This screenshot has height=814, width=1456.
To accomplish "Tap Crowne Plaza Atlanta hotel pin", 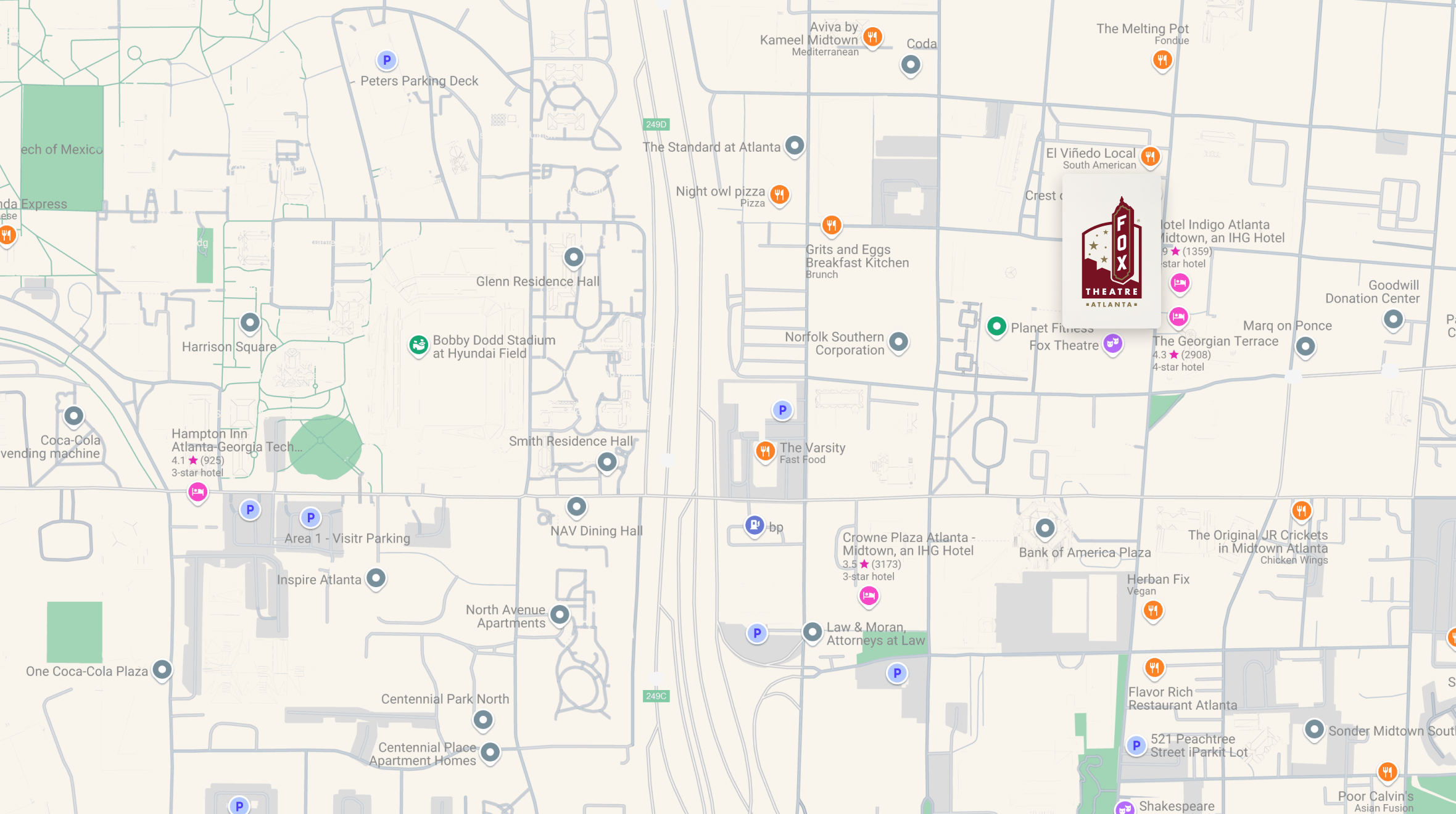I will [x=869, y=596].
